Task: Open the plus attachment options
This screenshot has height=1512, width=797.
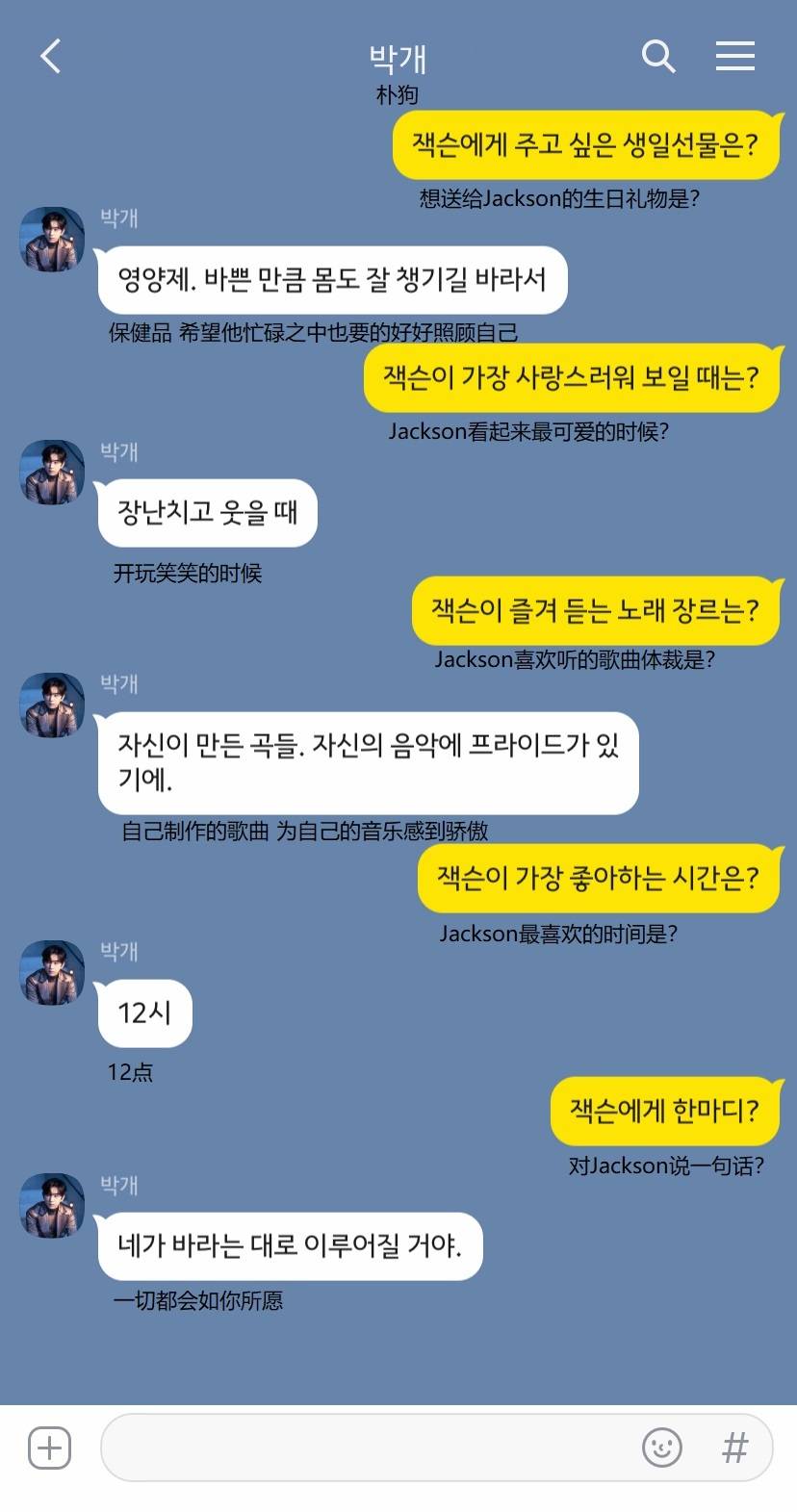Action: 50,1448
